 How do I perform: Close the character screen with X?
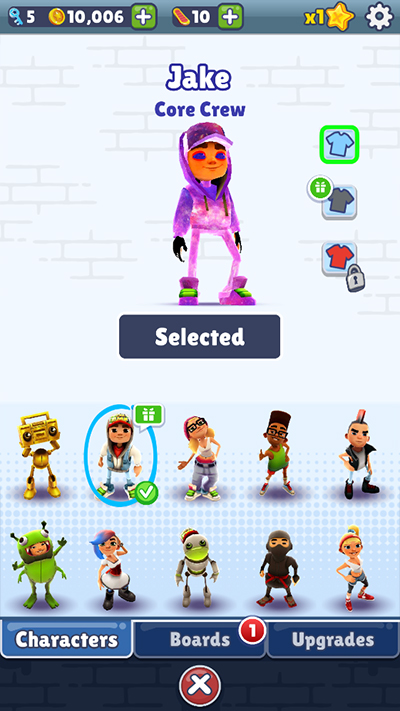coord(200,686)
